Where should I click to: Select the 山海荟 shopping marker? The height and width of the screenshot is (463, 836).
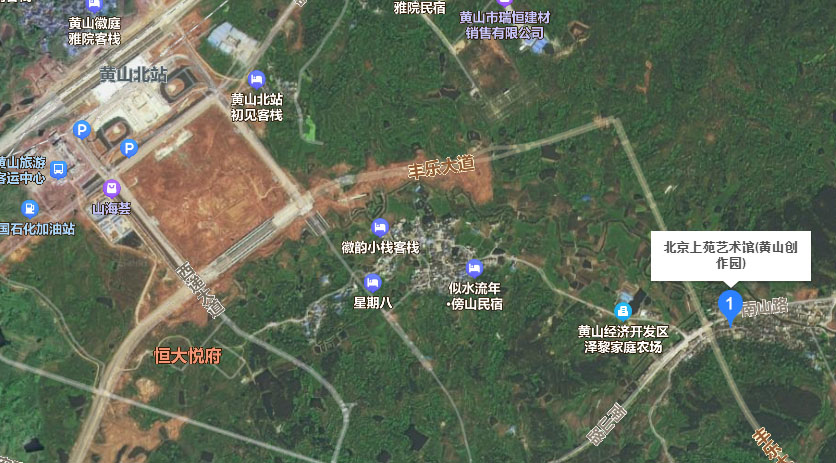[x=111, y=188]
